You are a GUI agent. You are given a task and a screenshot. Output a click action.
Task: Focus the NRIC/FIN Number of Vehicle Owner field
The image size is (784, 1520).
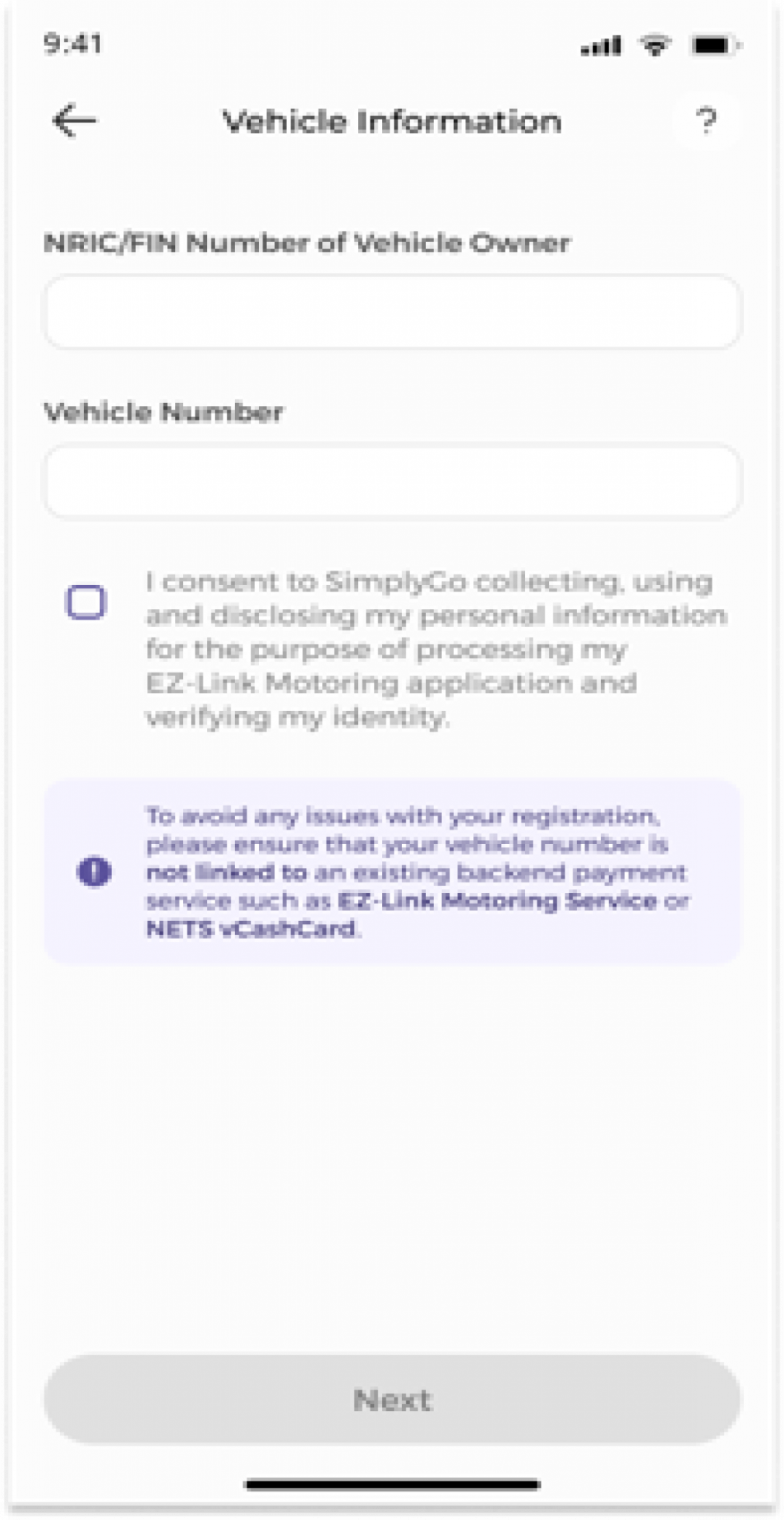[x=392, y=312]
